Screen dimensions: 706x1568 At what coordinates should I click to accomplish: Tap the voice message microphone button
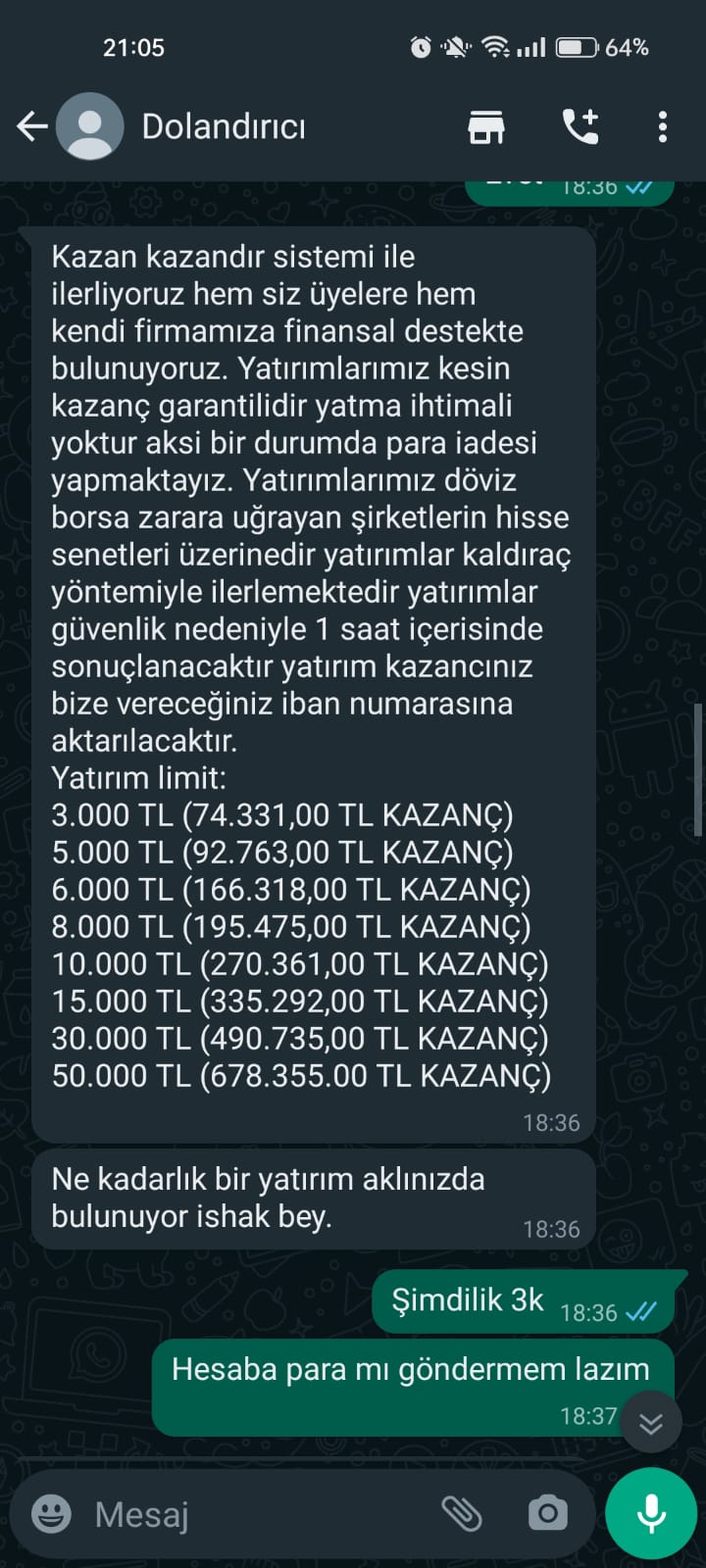(x=651, y=1513)
